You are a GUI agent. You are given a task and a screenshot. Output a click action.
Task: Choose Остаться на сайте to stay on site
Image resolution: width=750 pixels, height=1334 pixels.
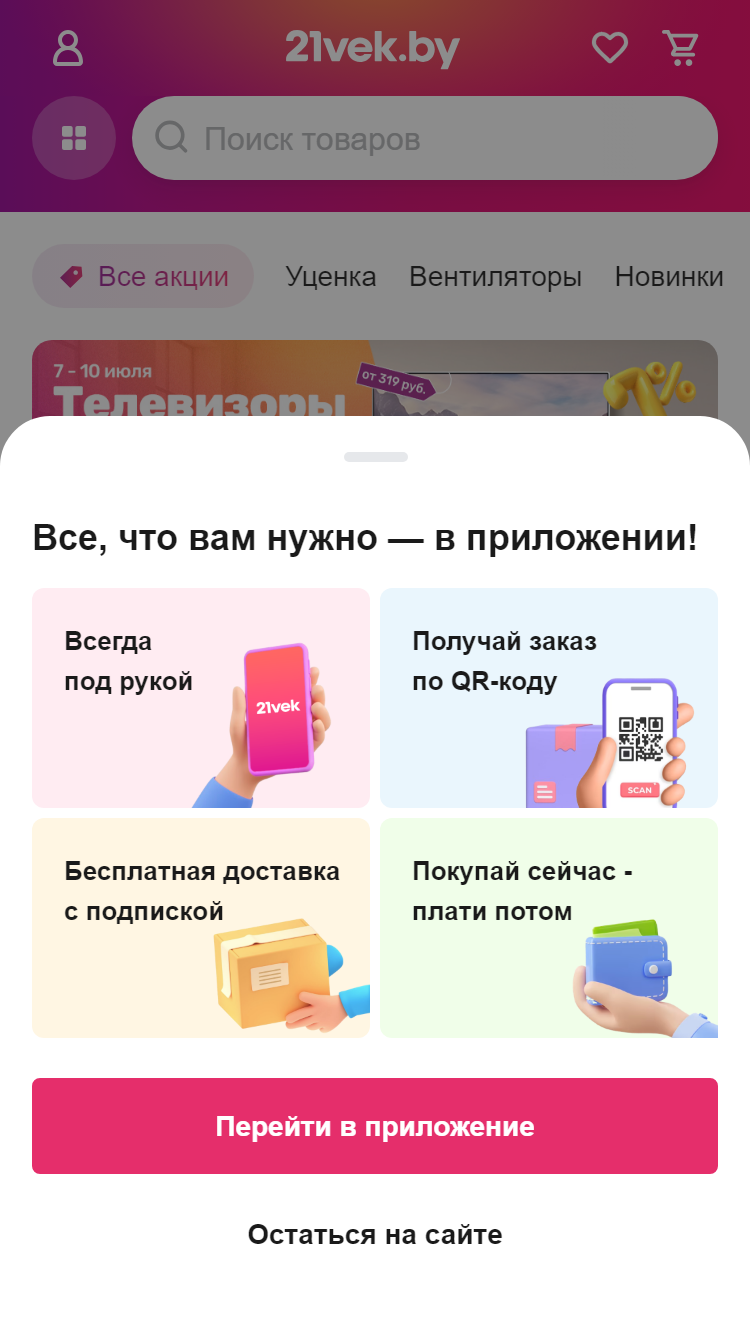point(375,1234)
